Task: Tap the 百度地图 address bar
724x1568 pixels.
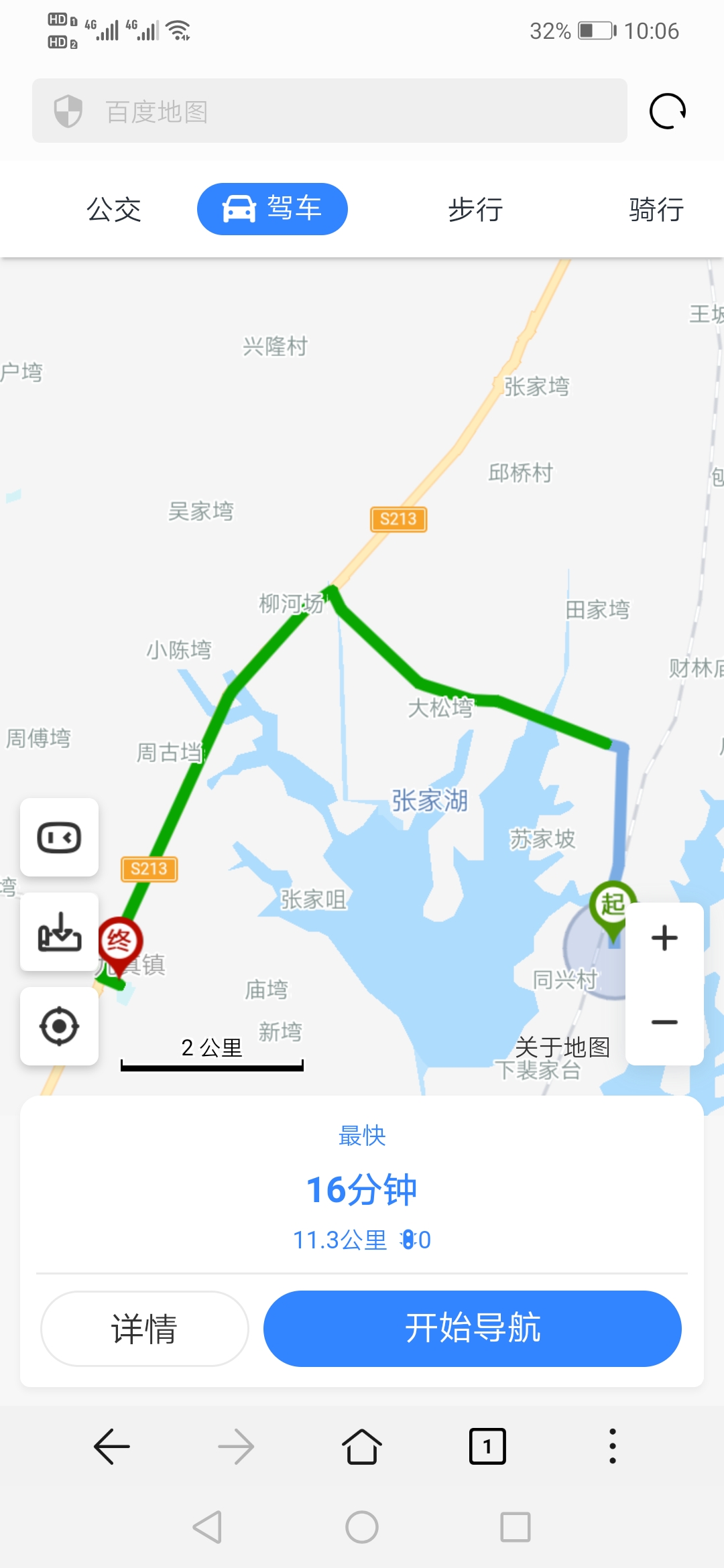Action: click(x=328, y=111)
